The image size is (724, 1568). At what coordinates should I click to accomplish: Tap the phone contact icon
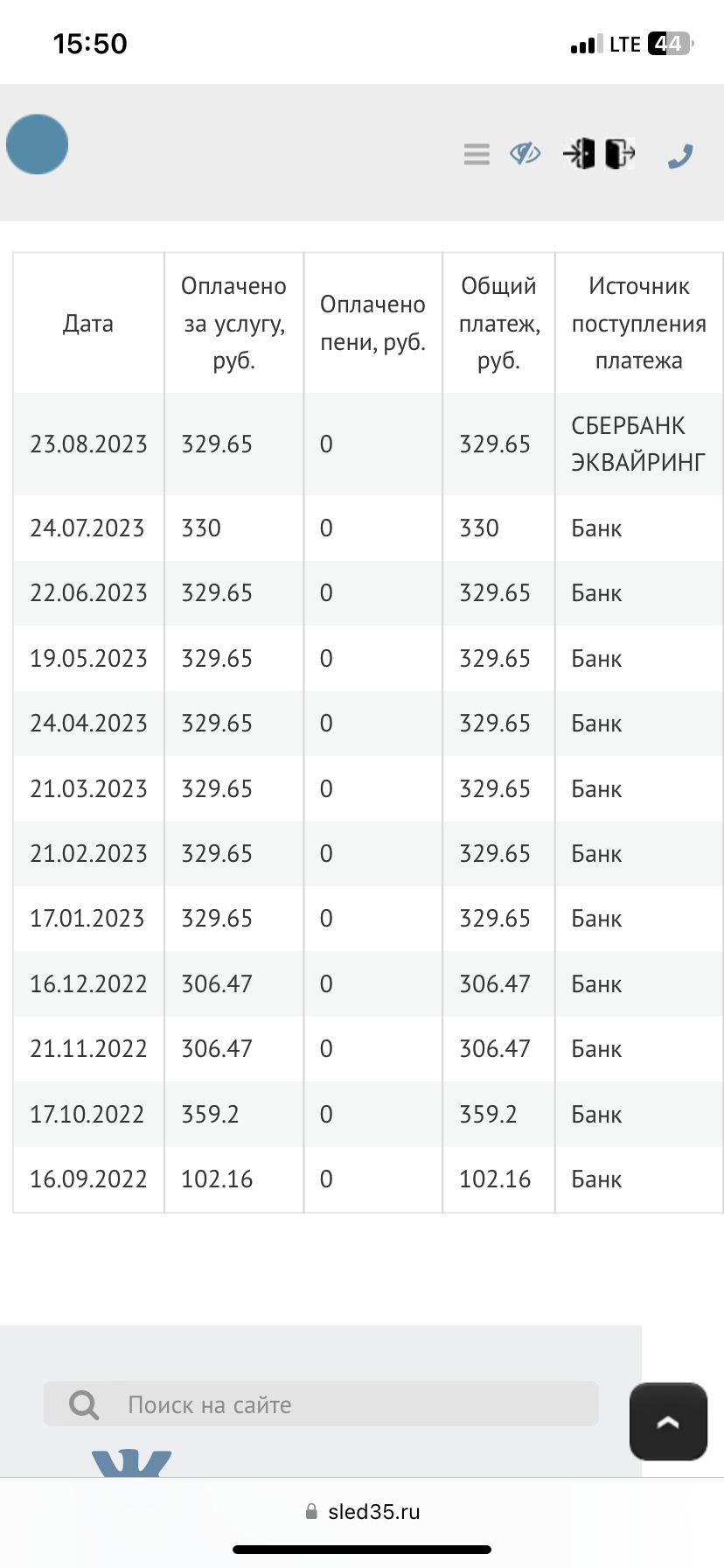pyautogui.click(x=679, y=156)
